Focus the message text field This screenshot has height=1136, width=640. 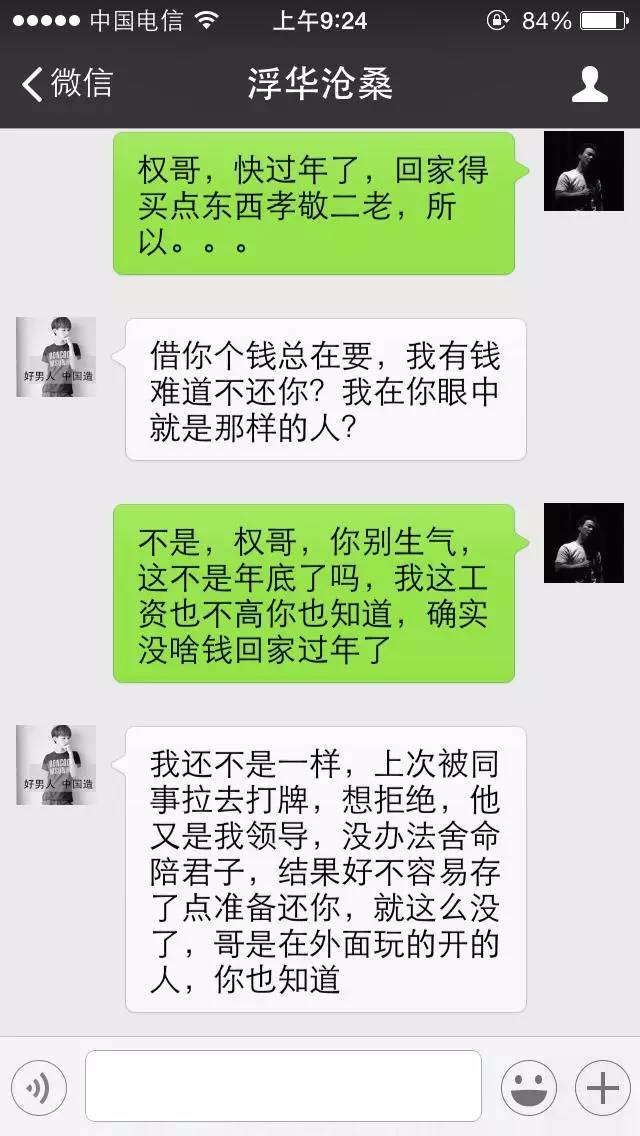(x=283, y=1086)
